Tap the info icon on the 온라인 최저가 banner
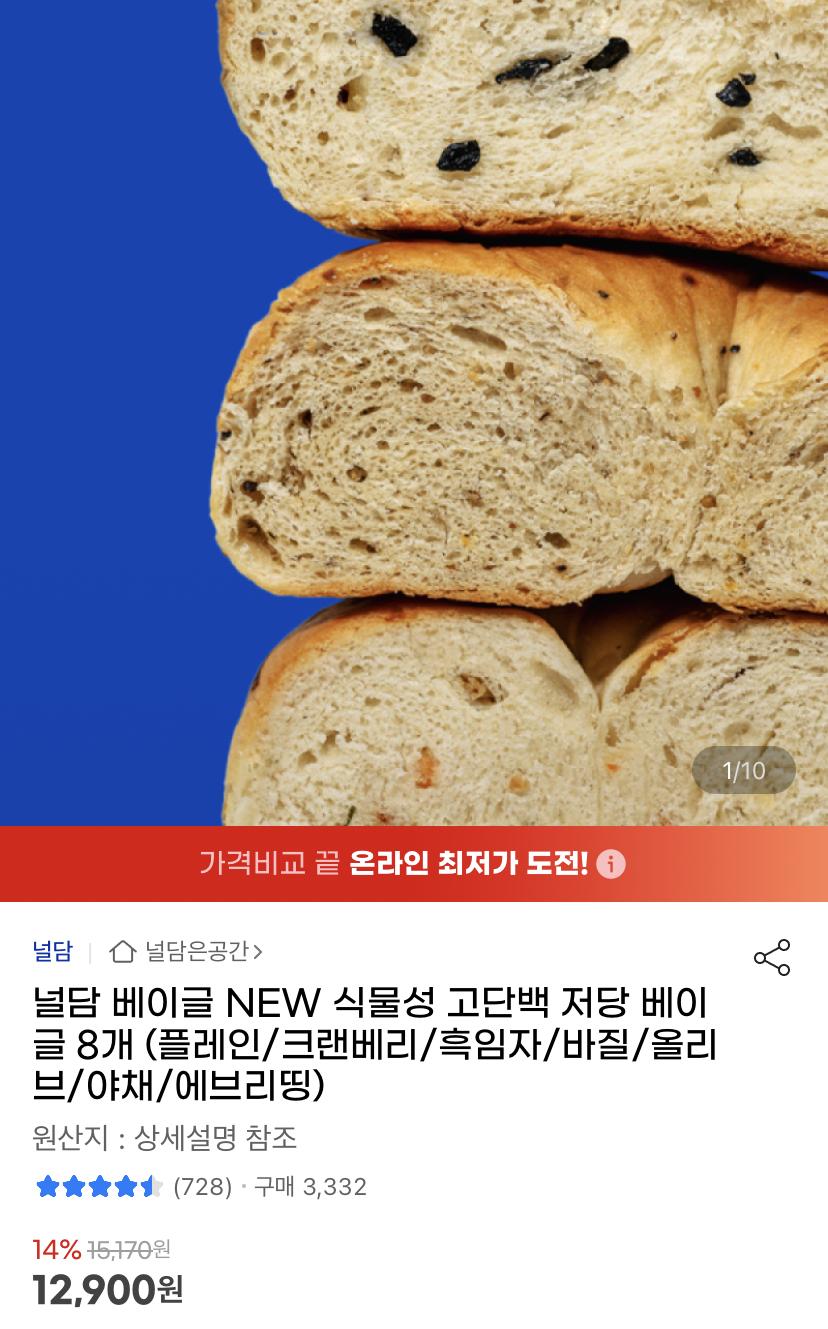The image size is (828, 1329). (x=611, y=864)
